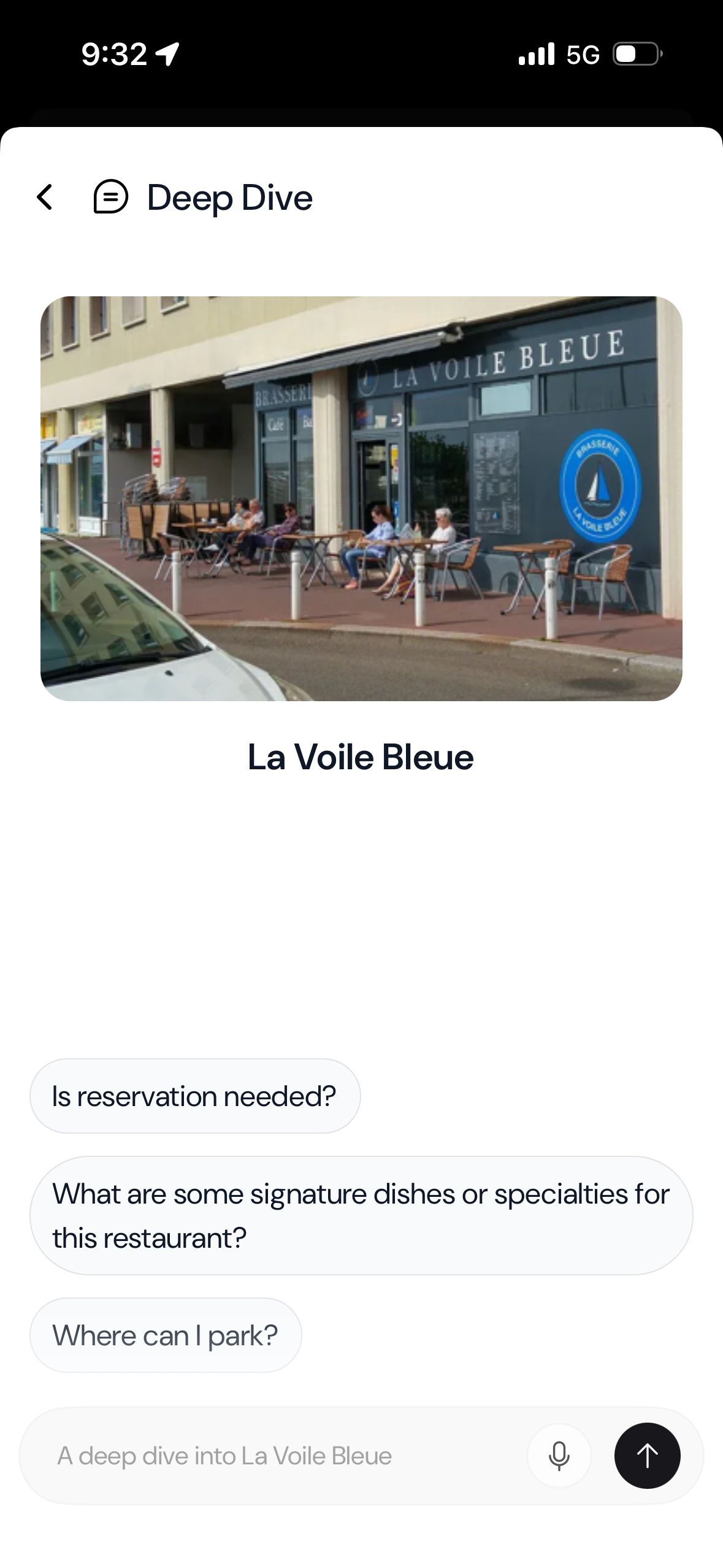The image size is (723, 1568).
Task: Ask "Is reservation needed?"
Action: [194, 1096]
